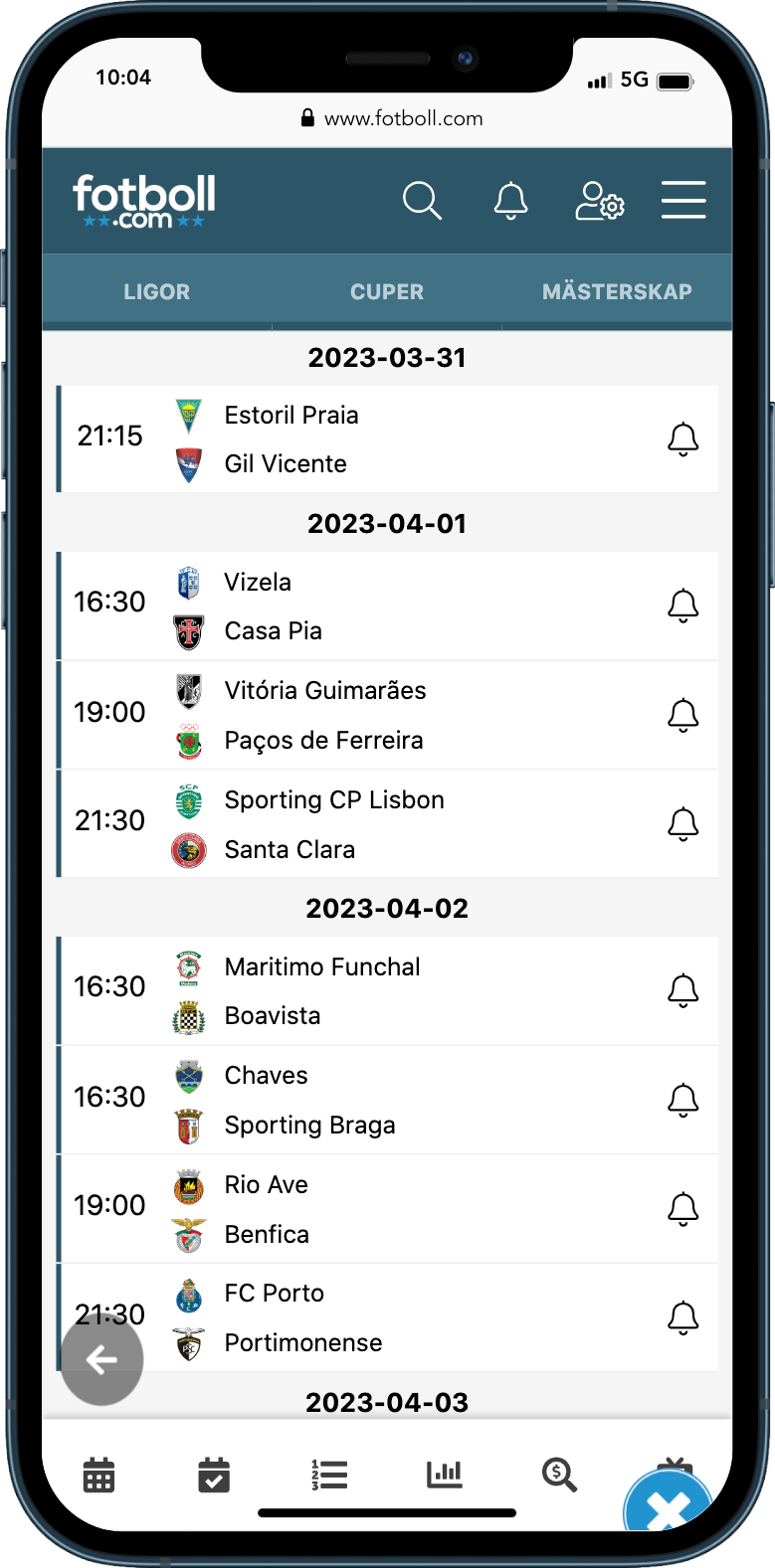Open the Estoril Praia vs Gil Vicente match
Image resolution: width=775 pixels, height=1568 pixels.
coord(388,438)
